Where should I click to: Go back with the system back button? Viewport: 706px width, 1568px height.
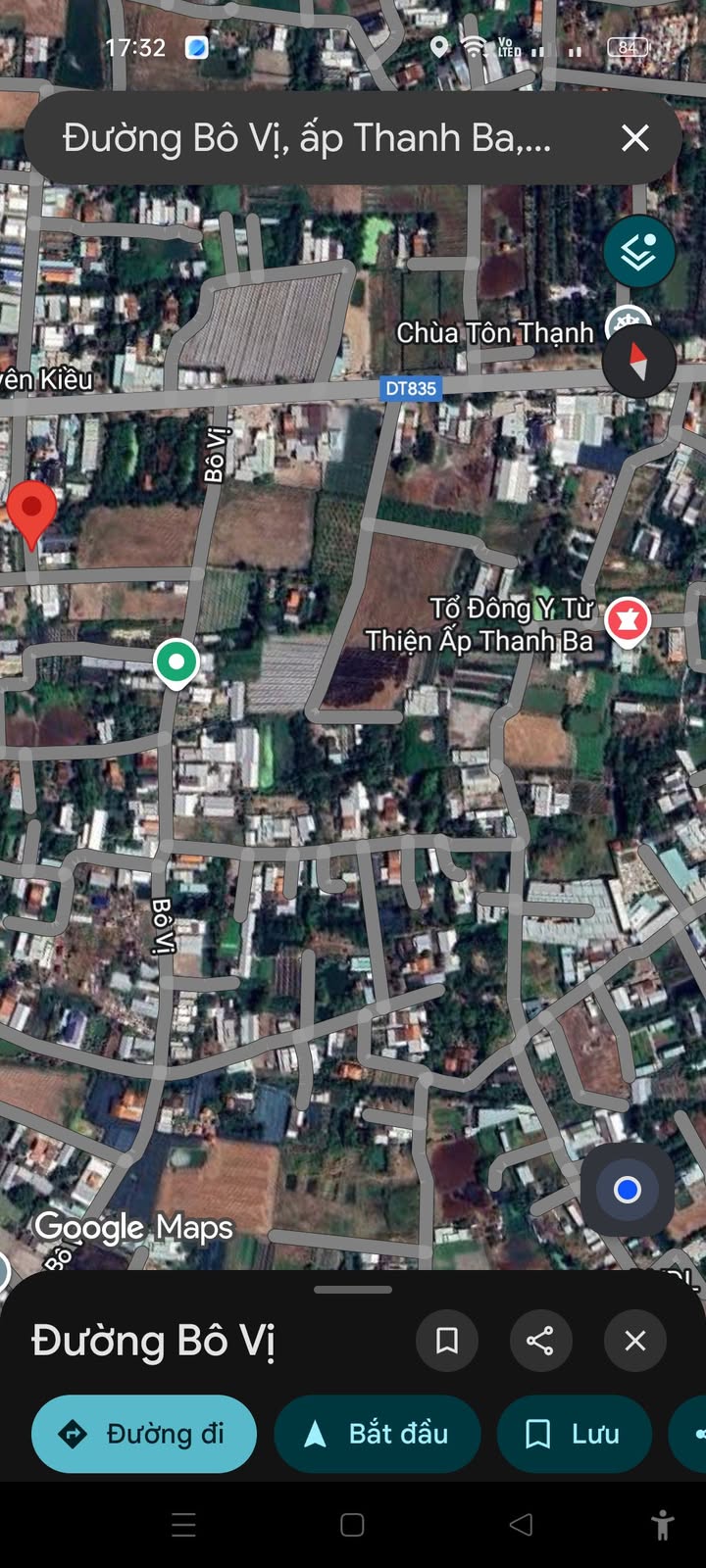522,1524
